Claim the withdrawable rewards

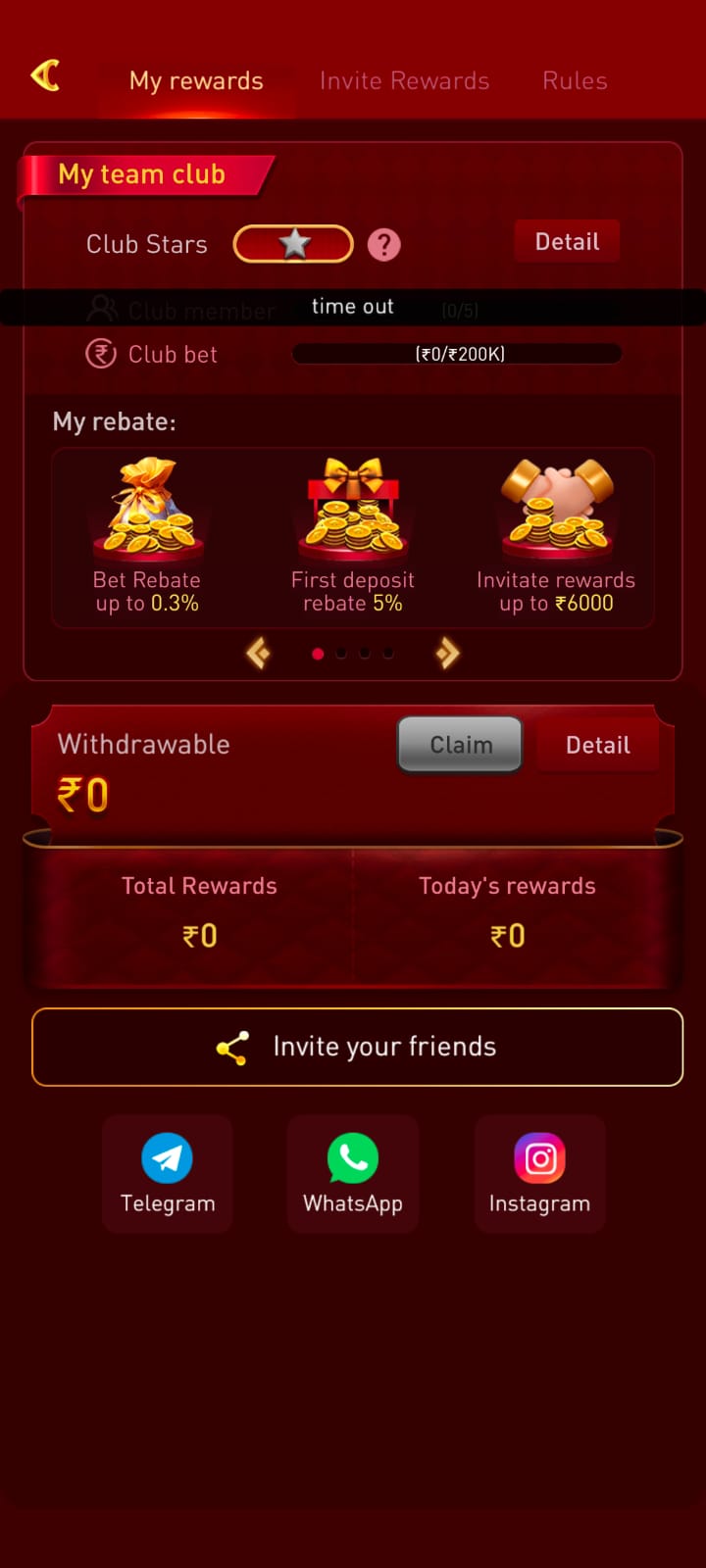coord(460,745)
